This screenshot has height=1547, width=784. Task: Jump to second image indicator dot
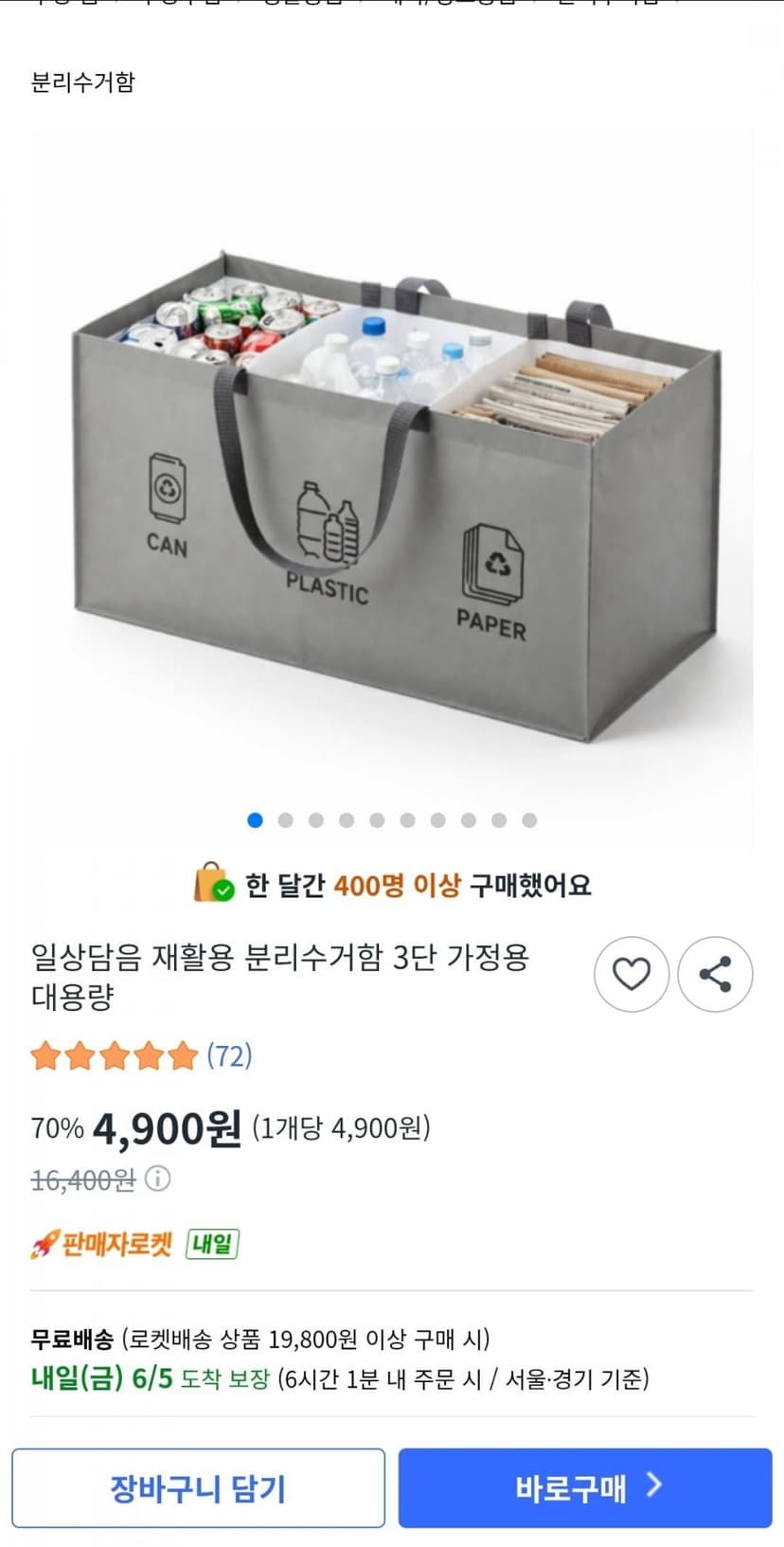[x=285, y=820]
